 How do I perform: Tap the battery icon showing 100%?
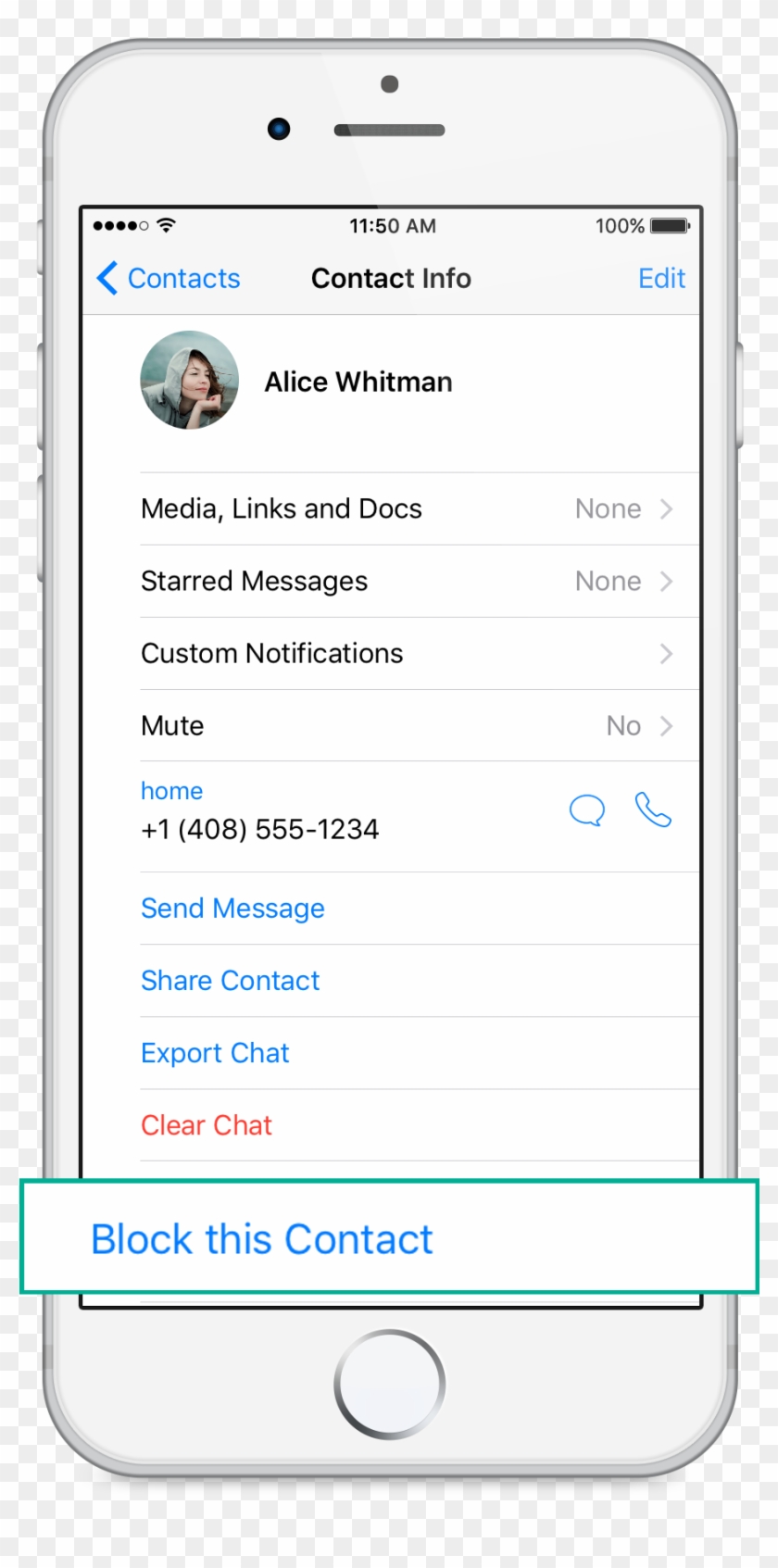click(x=670, y=225)
